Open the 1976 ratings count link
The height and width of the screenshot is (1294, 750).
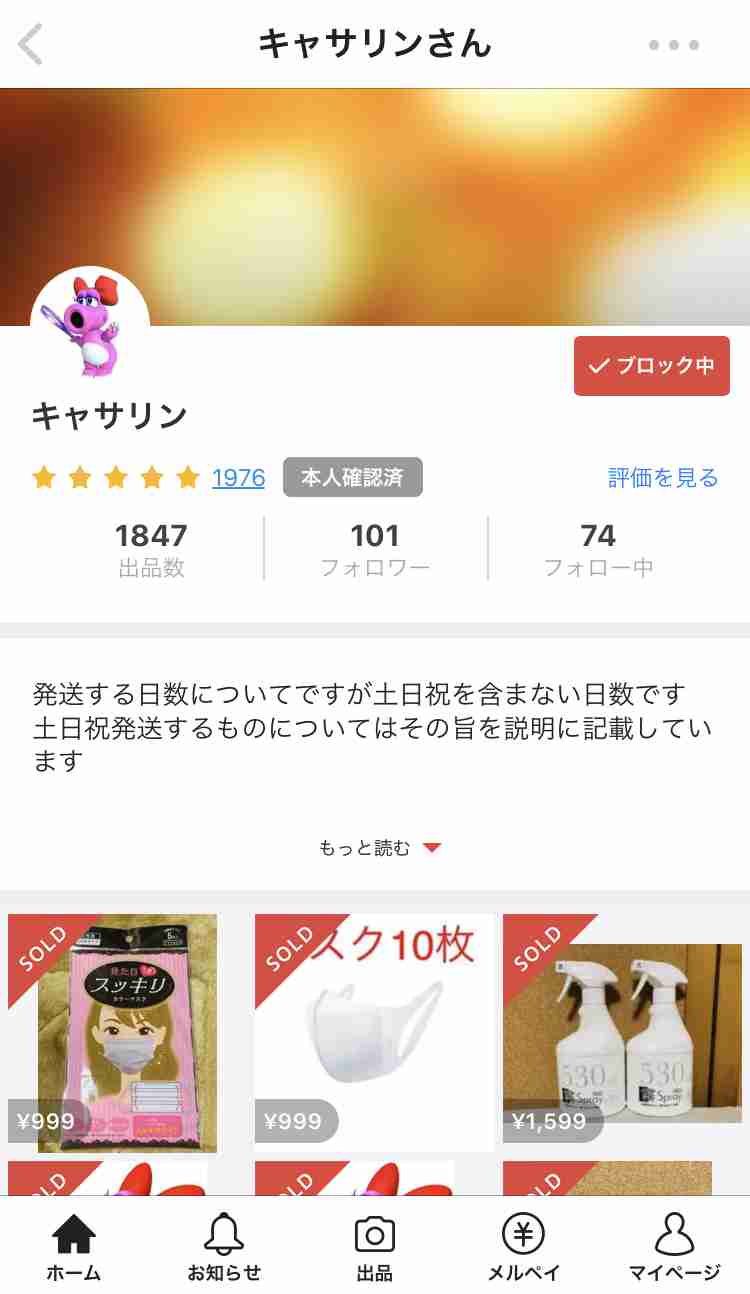pyautogui.click(x=238, y=478)
